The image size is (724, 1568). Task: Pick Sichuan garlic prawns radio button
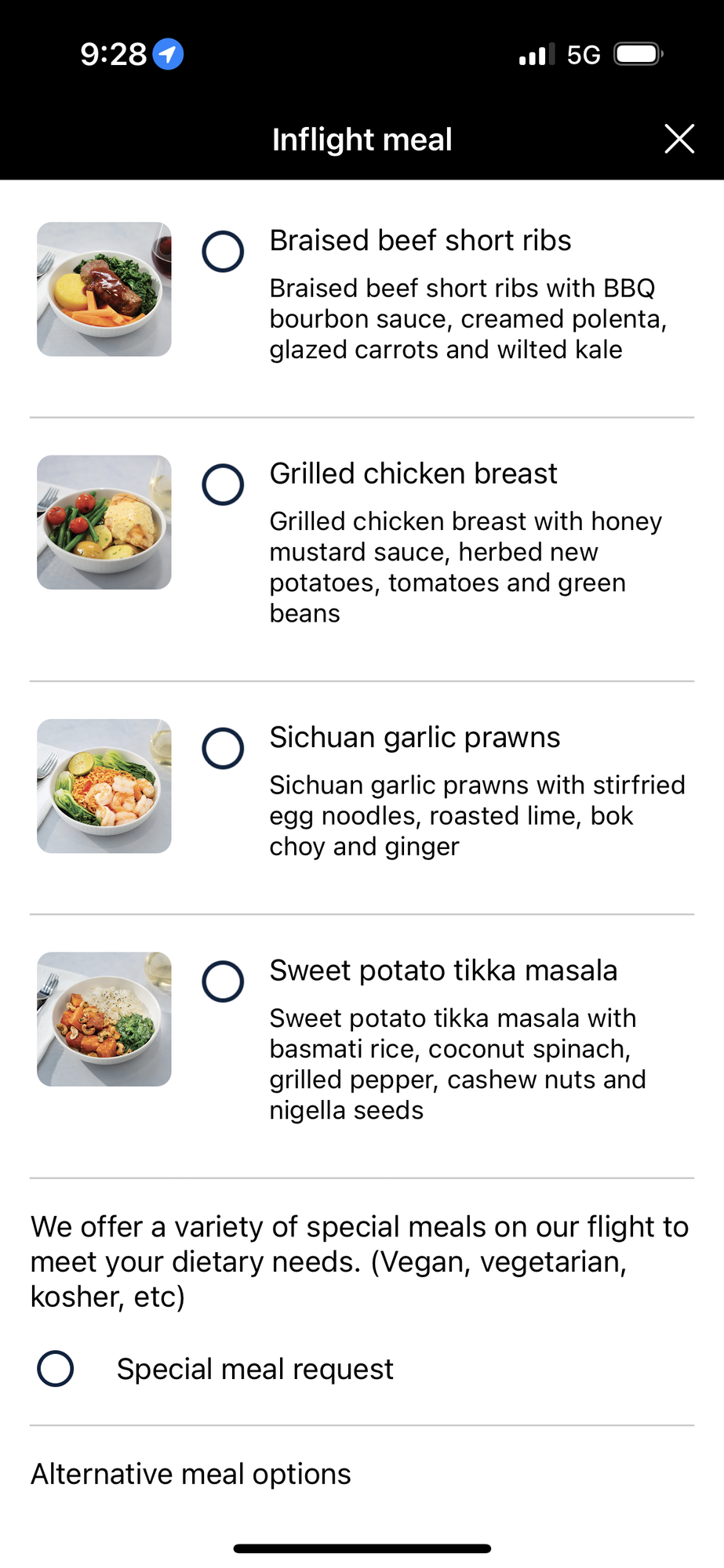[223, 748]
